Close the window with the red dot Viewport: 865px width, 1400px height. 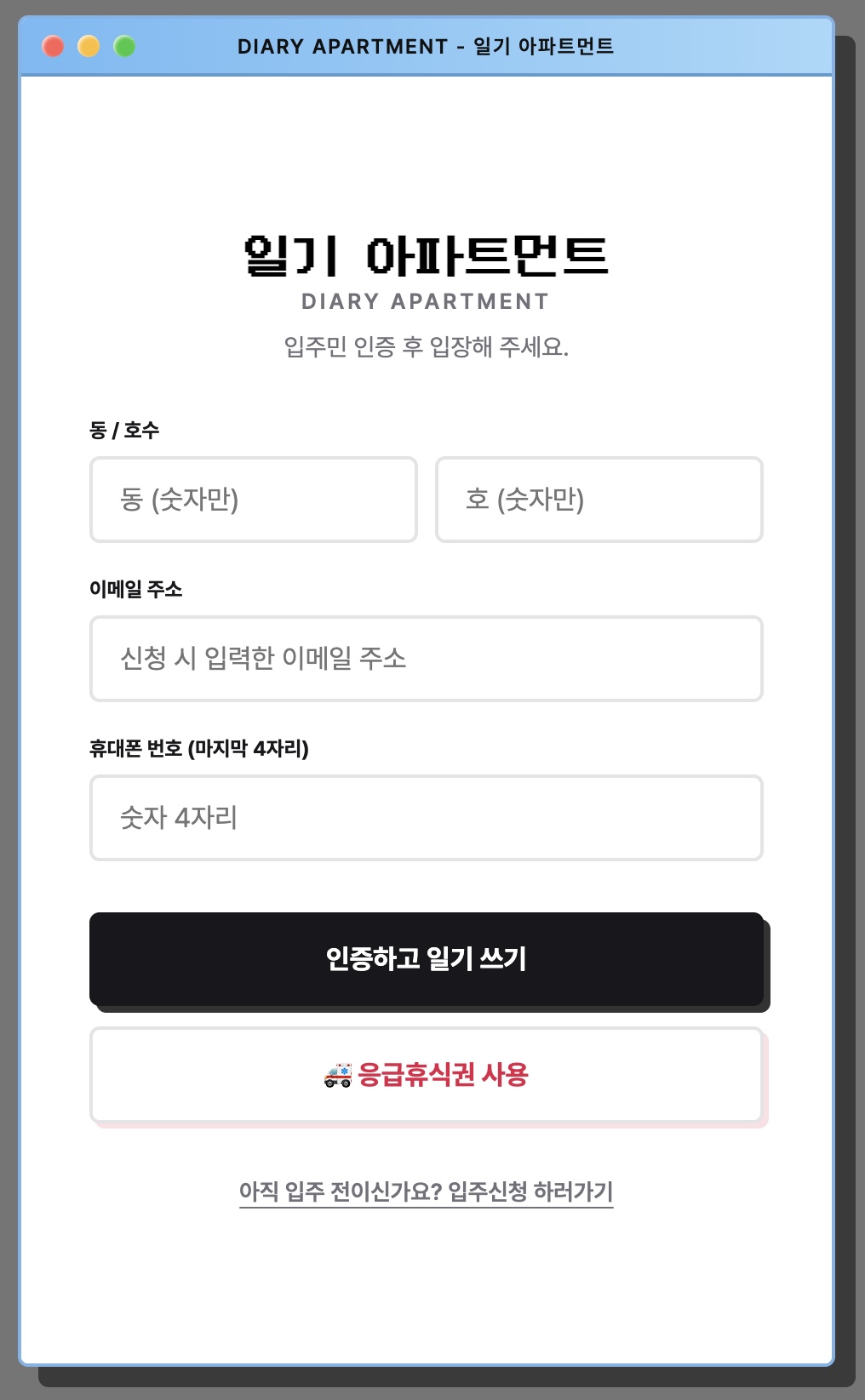(53, 46)
